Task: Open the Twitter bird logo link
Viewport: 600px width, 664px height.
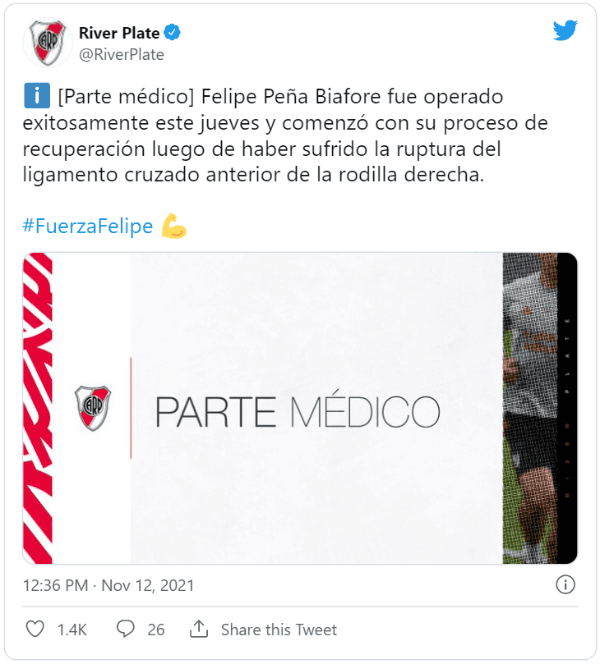Action: (x=565, y=31)
